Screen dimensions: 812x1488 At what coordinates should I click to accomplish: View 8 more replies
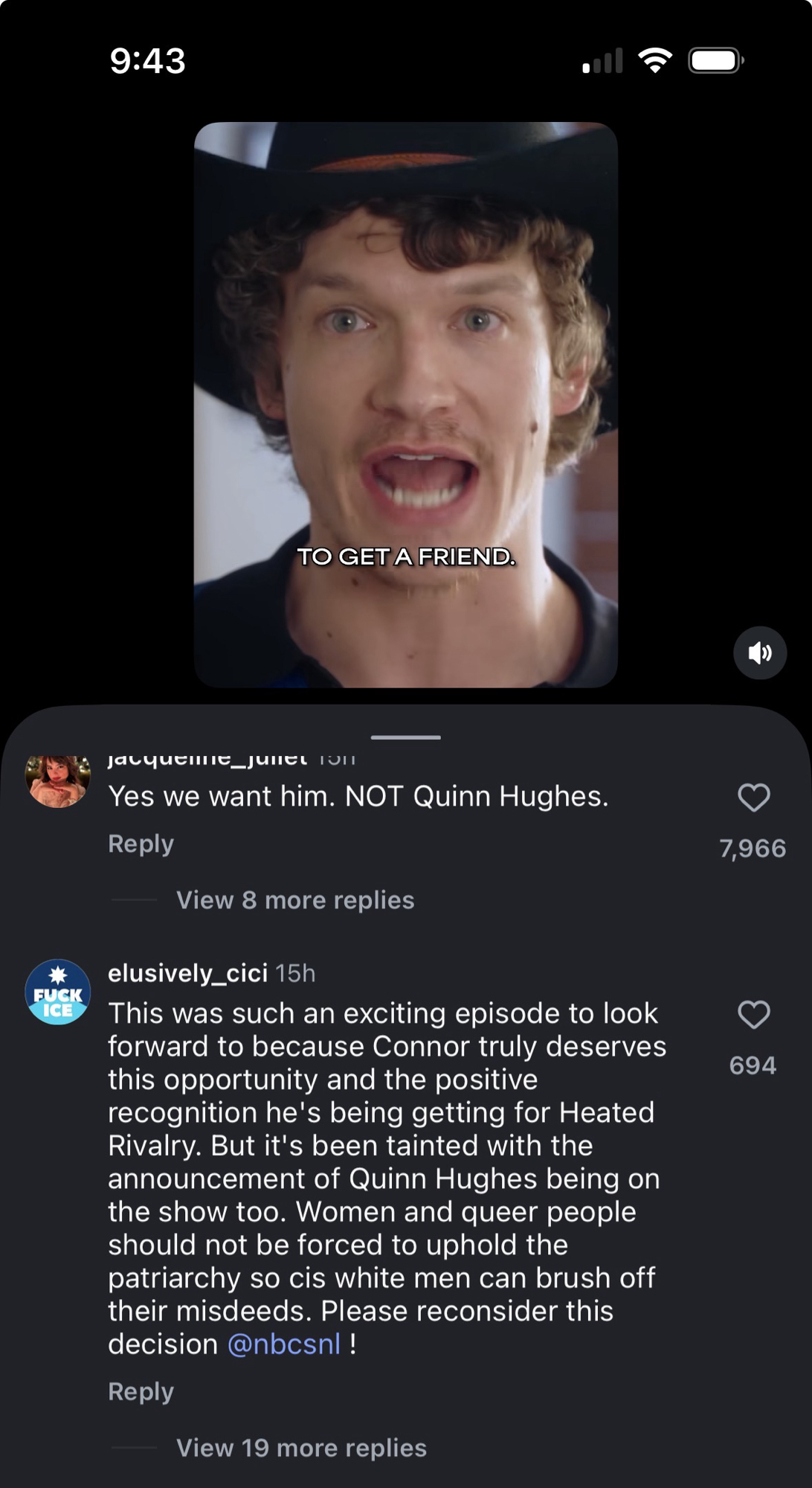294,900
